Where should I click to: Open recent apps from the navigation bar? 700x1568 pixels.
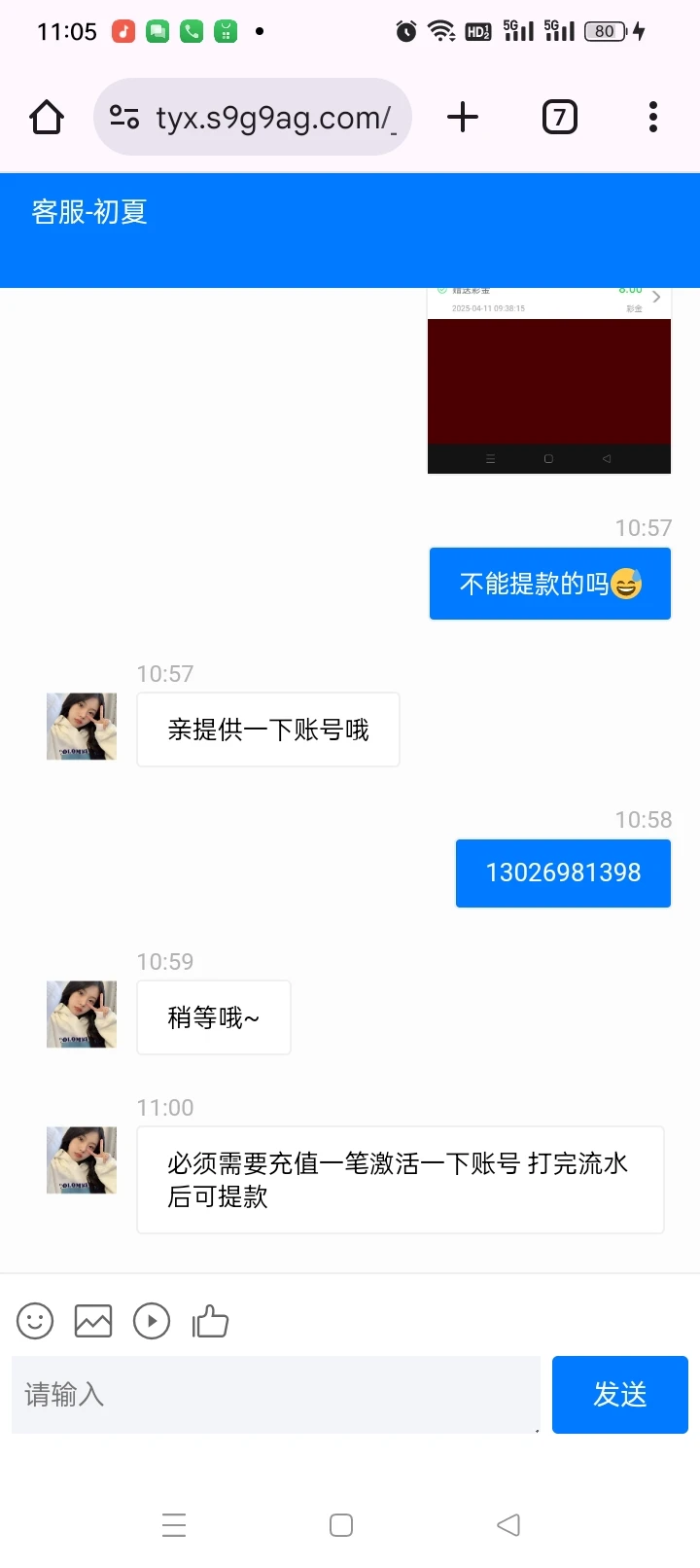[x=174, y=1525]
